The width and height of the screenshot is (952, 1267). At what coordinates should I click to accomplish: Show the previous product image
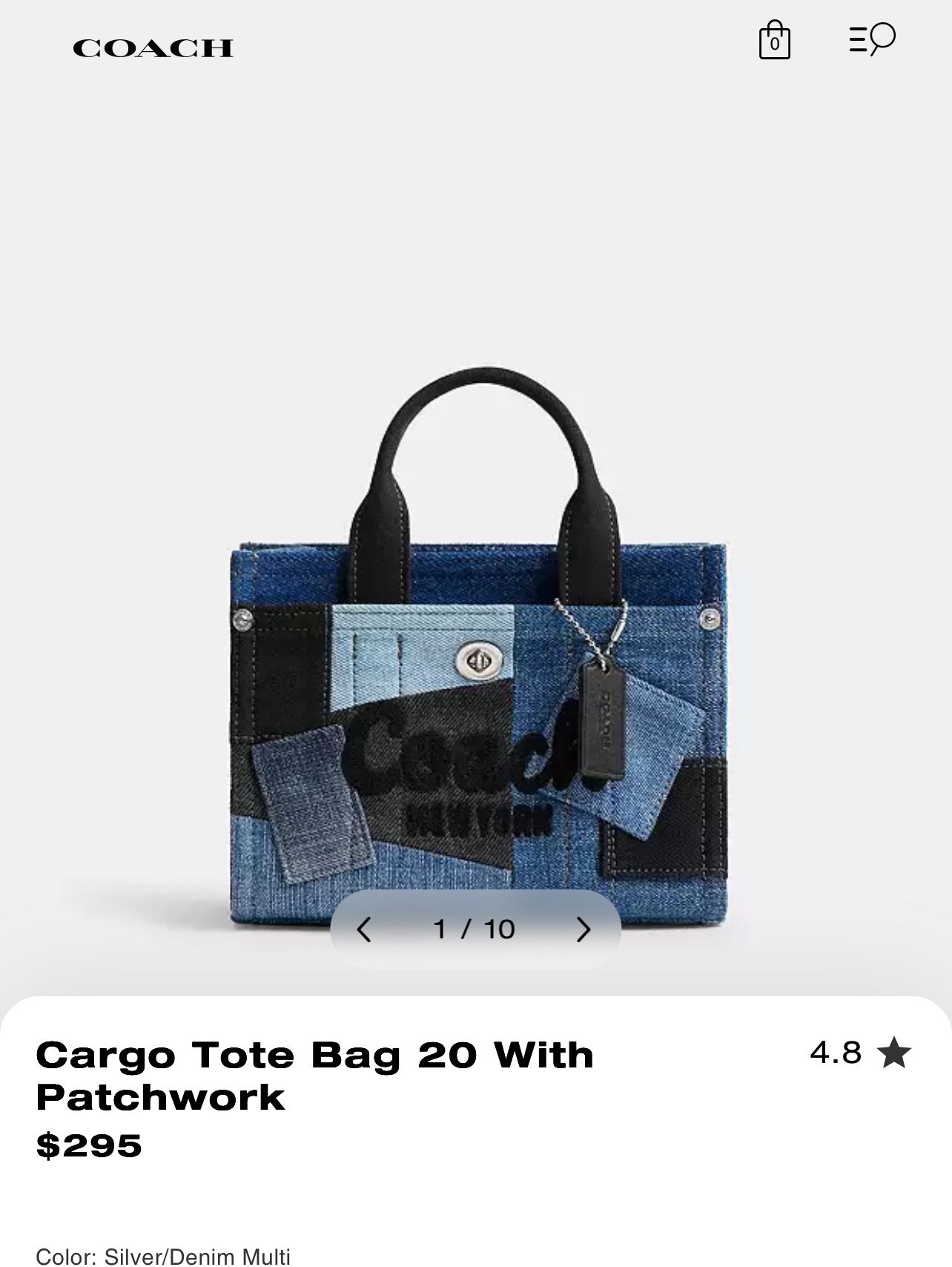pos(363,929)
